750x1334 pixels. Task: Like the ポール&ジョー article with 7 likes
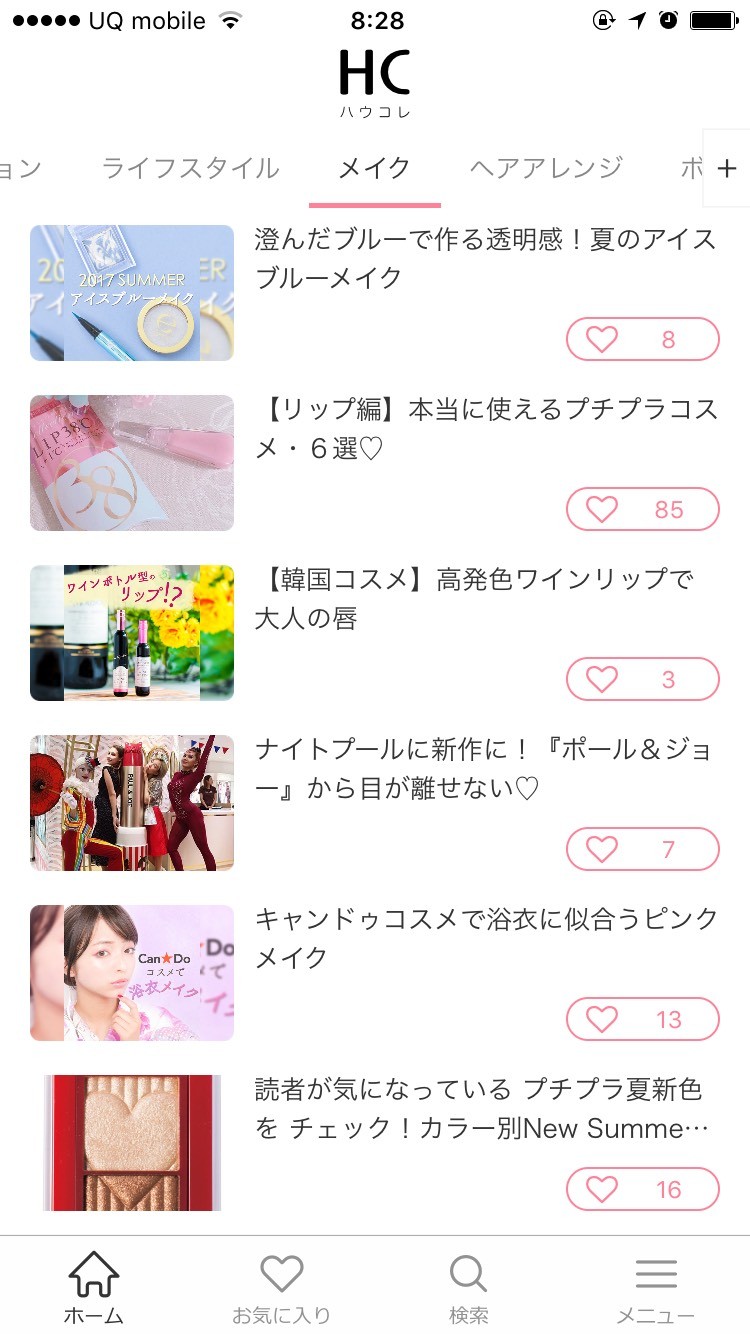(x=642, y=850)
